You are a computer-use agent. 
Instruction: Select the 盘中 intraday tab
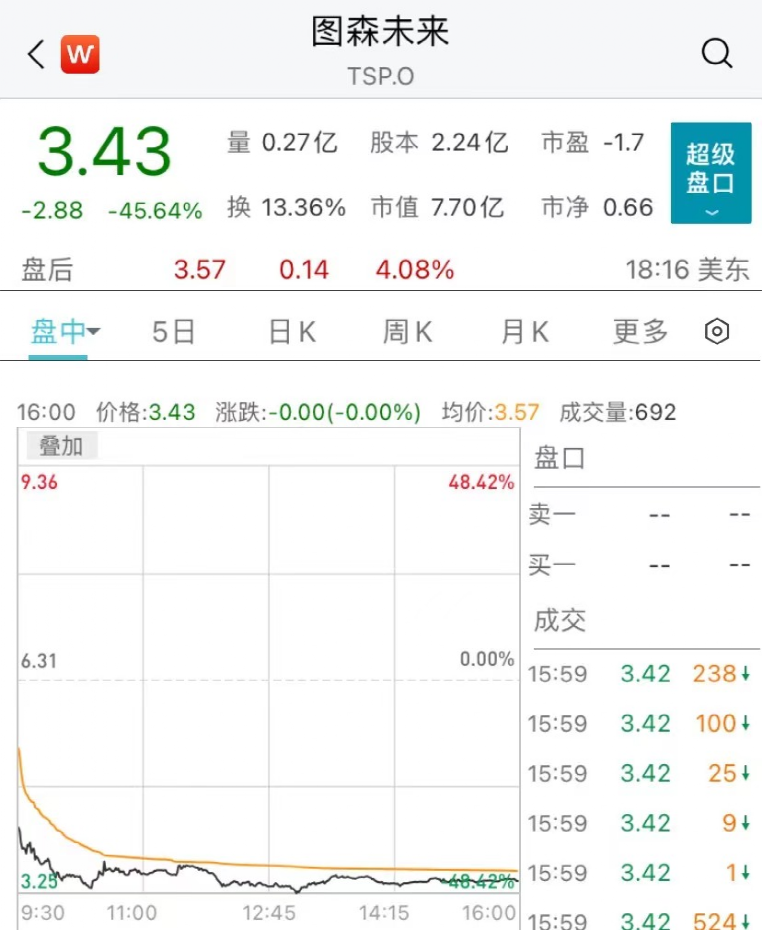pos(62,332)
